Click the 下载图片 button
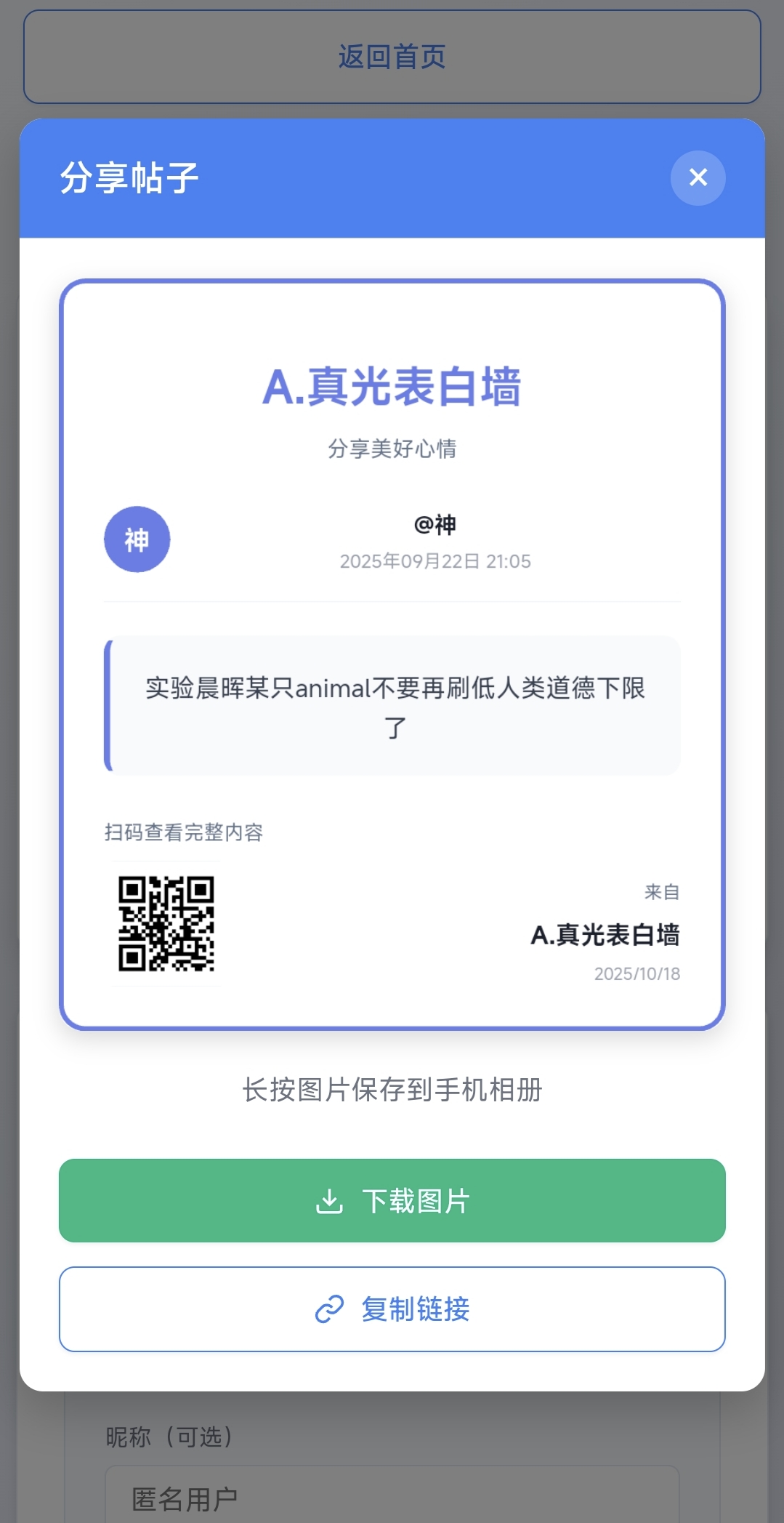The width and height of the screenshot is (784, 1523). [x=392, y=1199]
